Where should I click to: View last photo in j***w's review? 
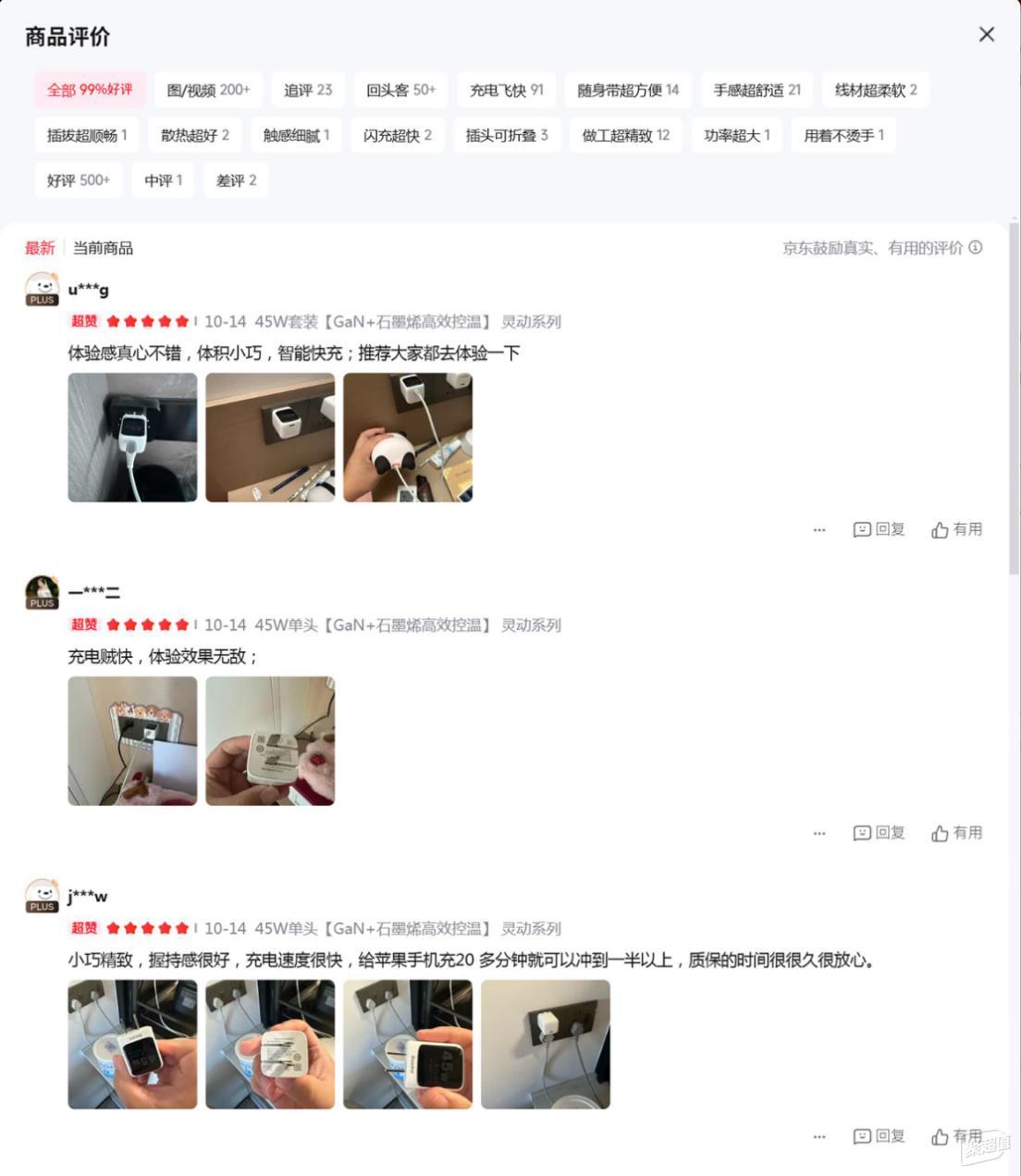[545, 1044]
